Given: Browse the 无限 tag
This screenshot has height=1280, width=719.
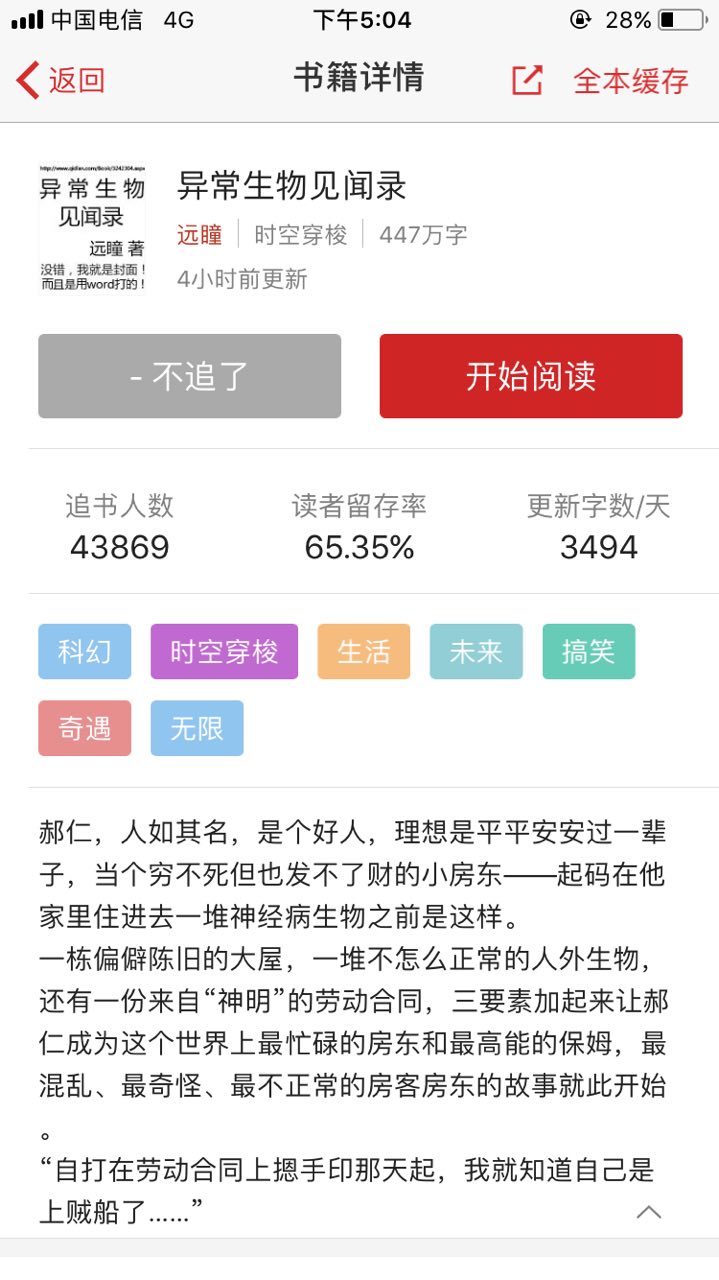Looking at the screenshot, I should (197, 728).
